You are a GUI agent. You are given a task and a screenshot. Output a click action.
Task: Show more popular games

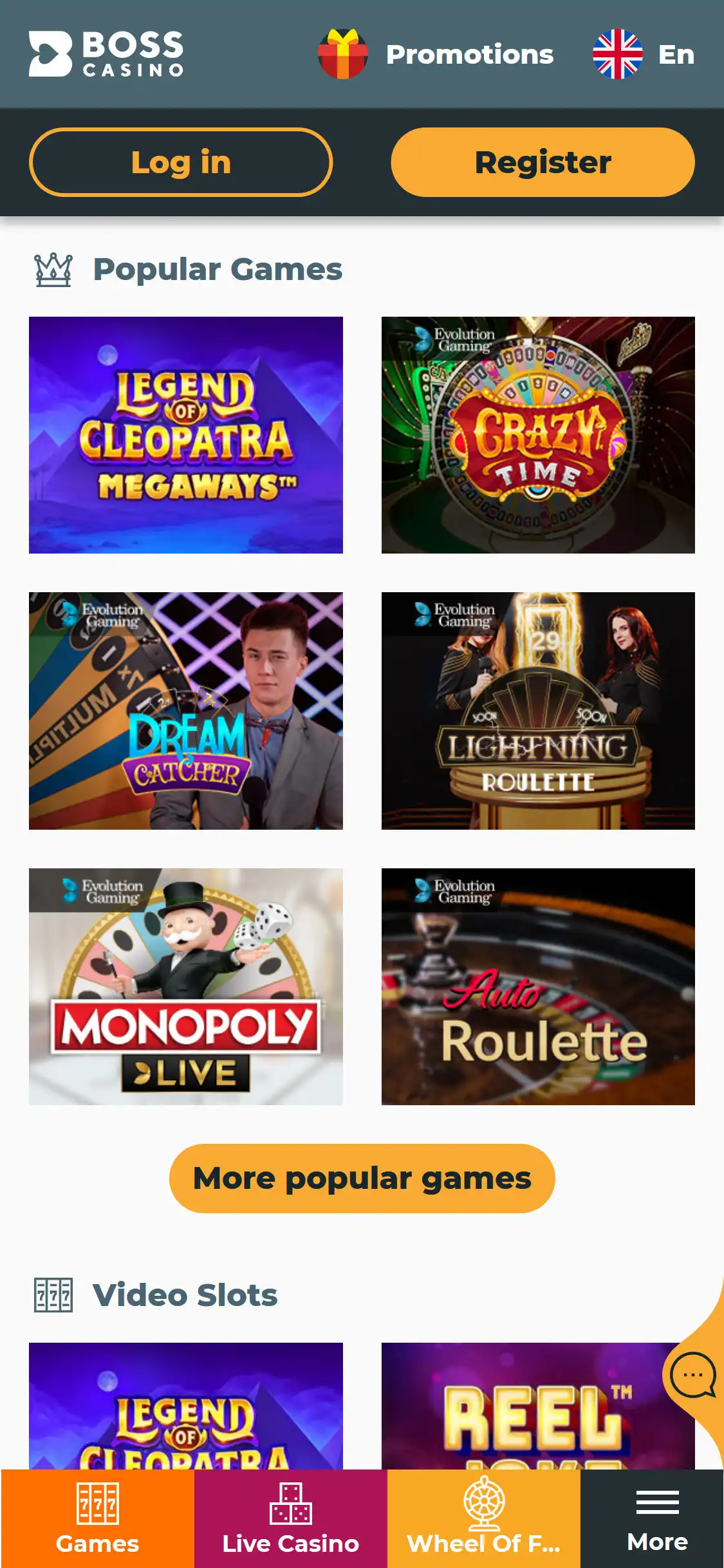[362, 1179]
